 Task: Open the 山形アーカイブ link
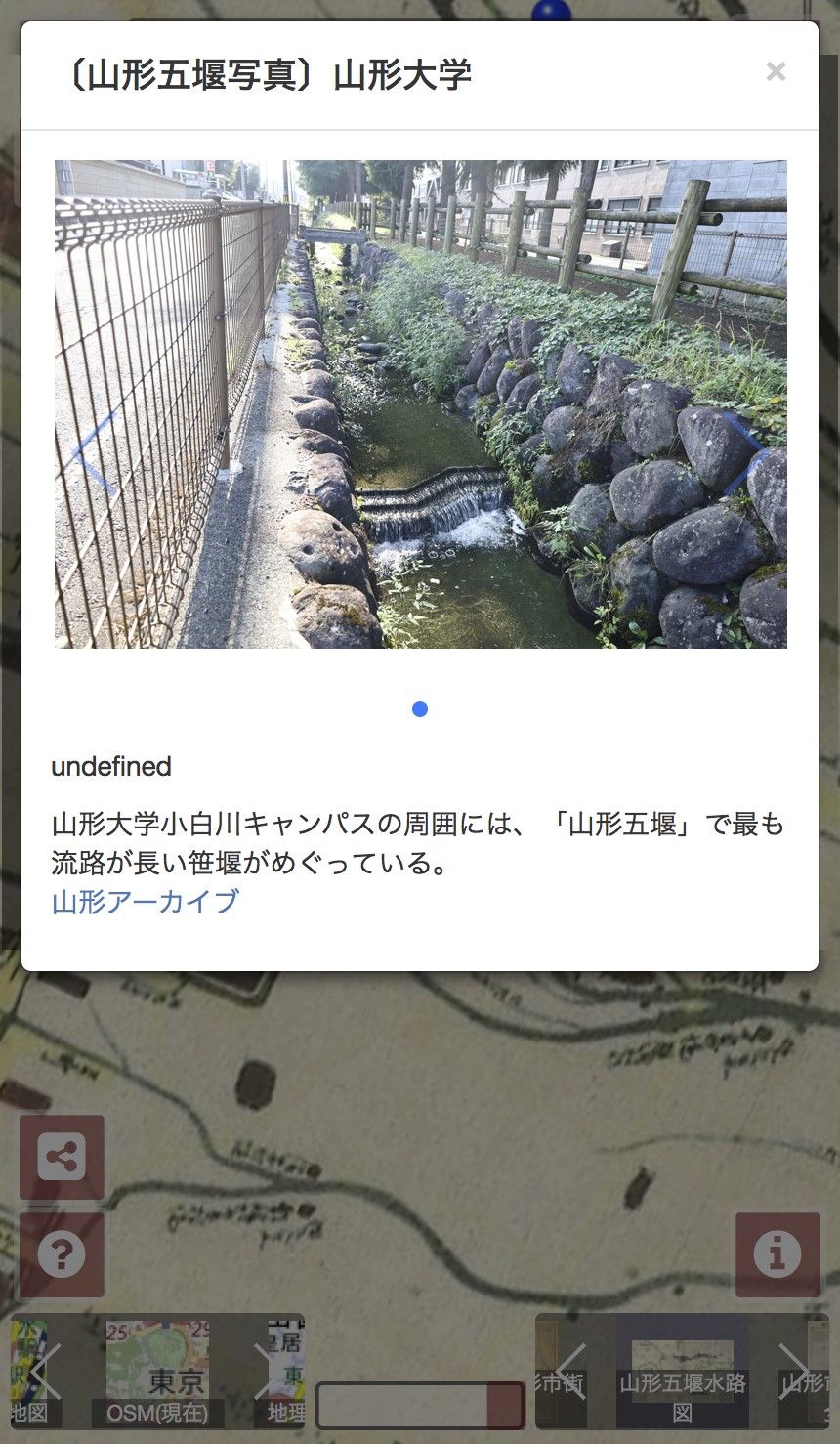[x=145, y=901]
